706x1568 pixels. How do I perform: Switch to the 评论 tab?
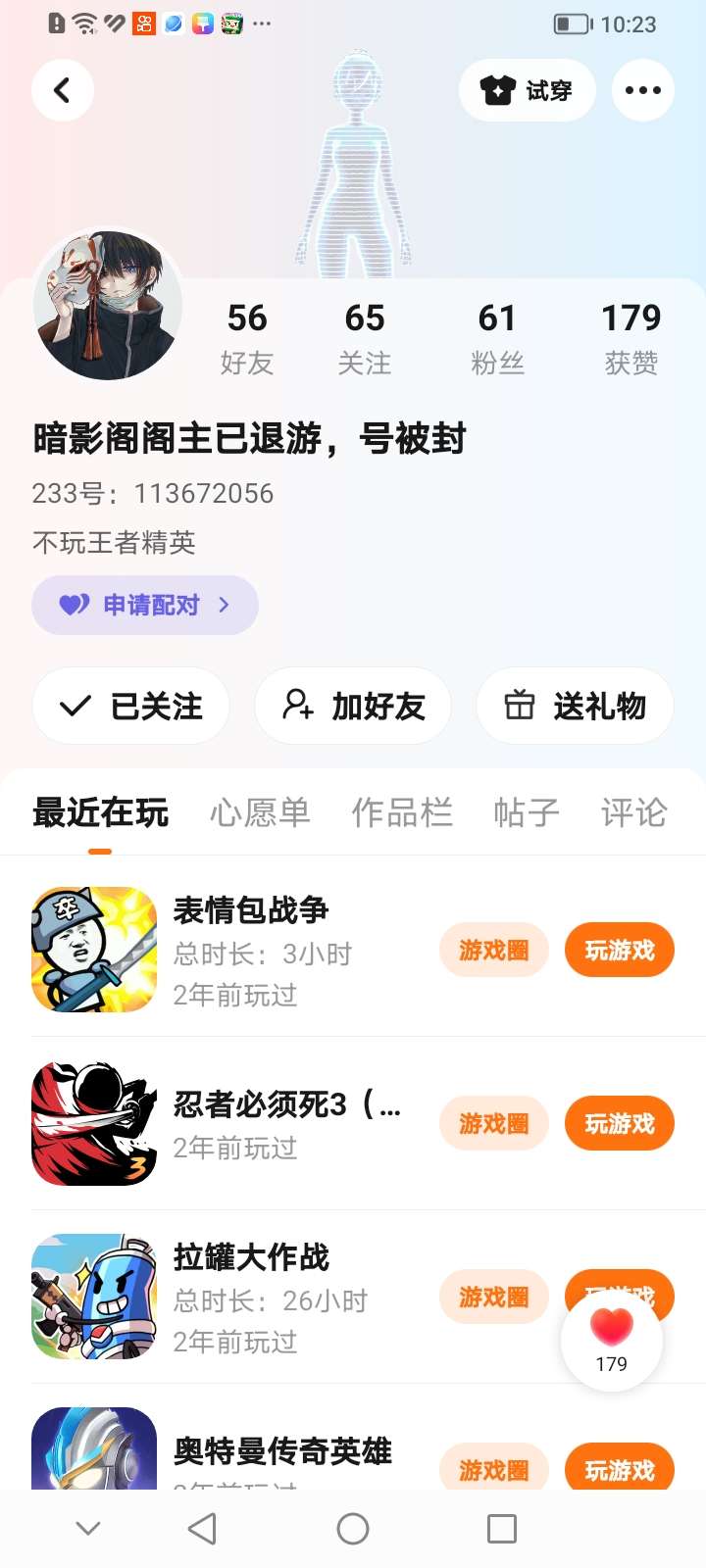tap(633, 812)
